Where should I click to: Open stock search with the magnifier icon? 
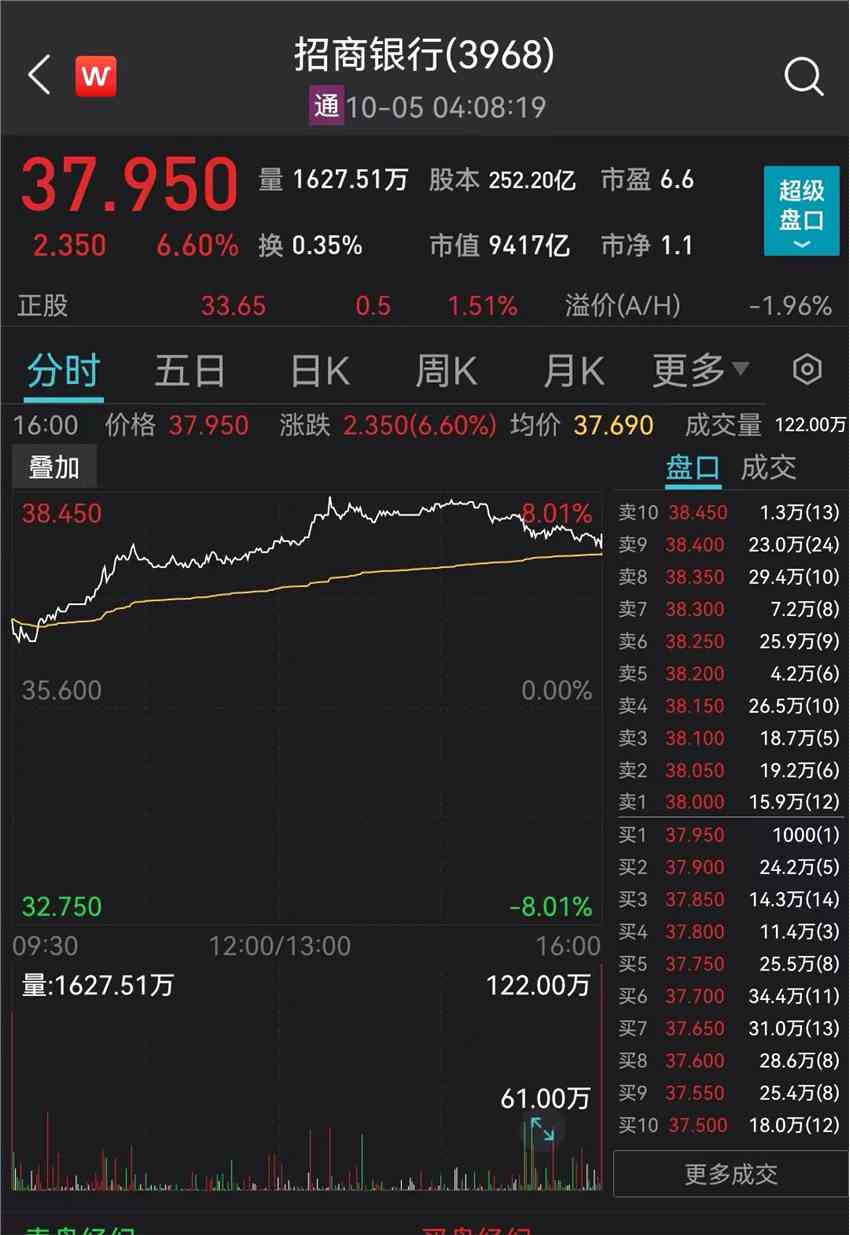[x=803, y=75]
